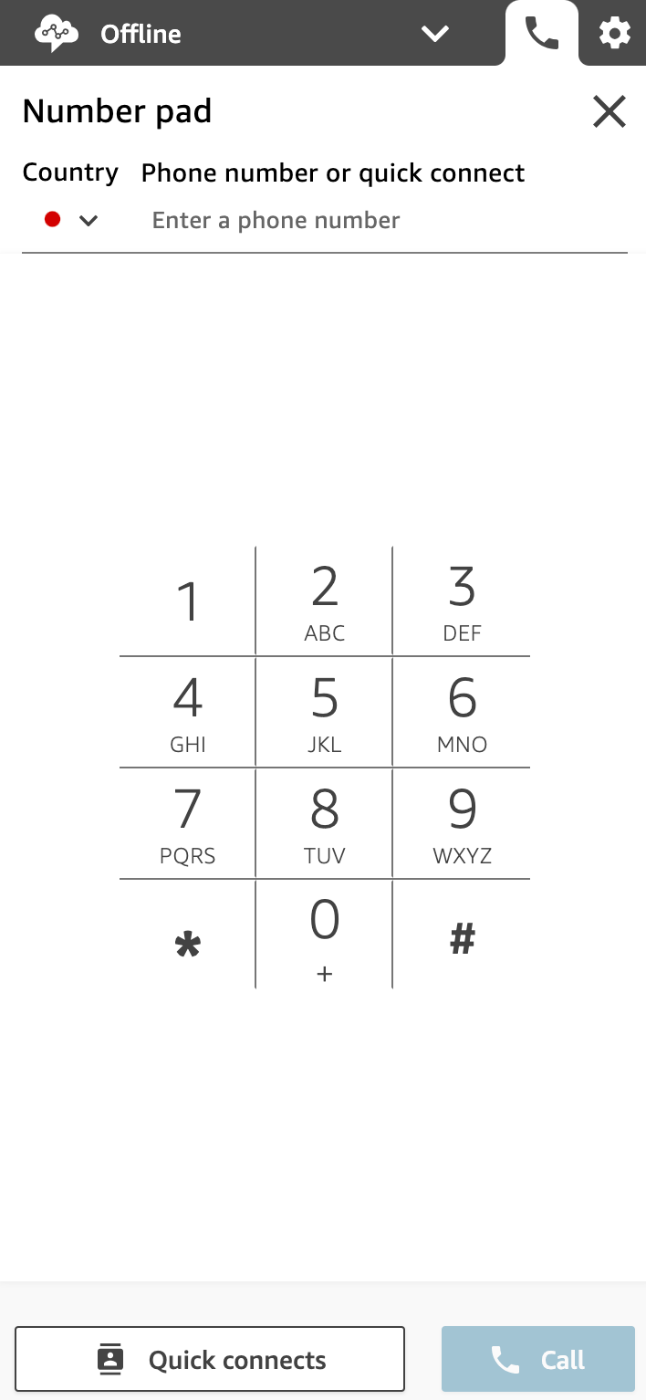Open Quick connects
This screenshot has width=646, height=1400.
point(210,1359)
